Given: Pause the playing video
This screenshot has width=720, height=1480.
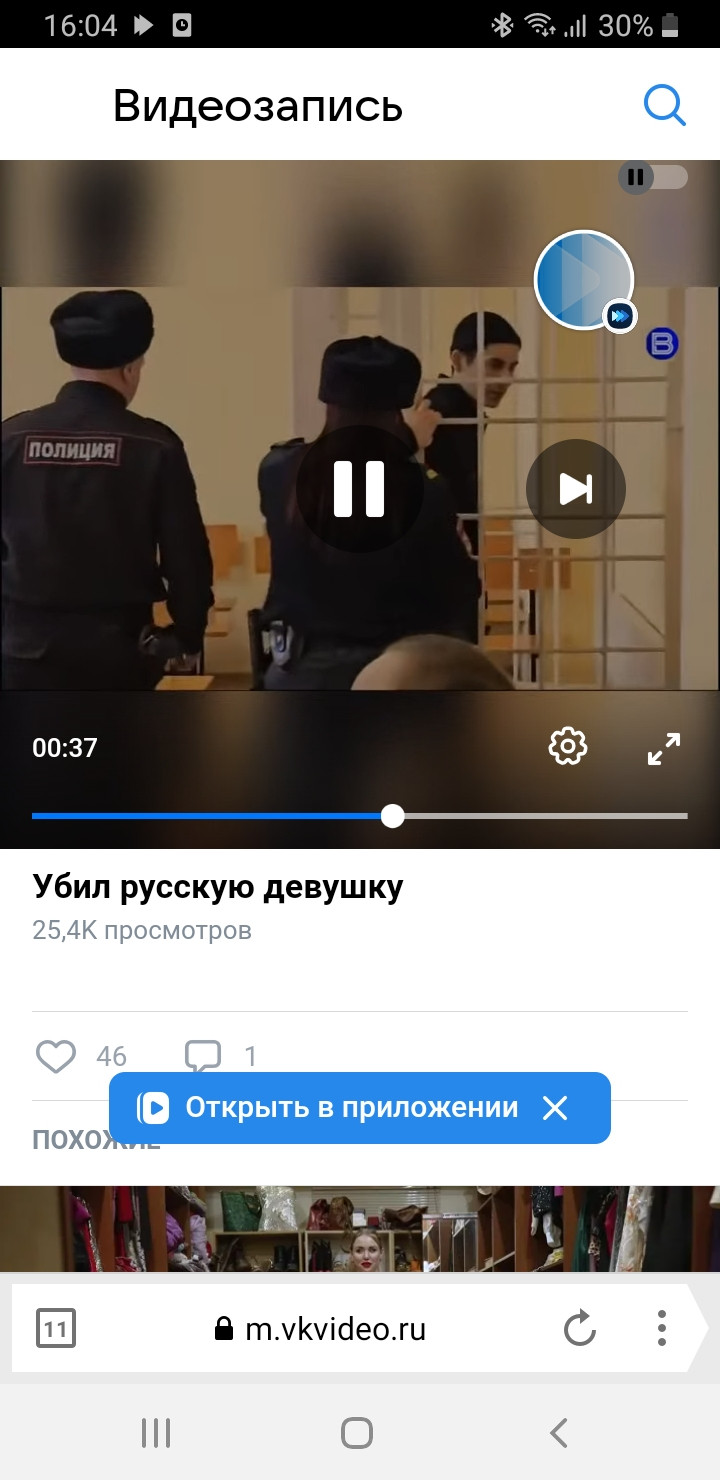Looking at the screenshot, I should (x=359, y=489).
